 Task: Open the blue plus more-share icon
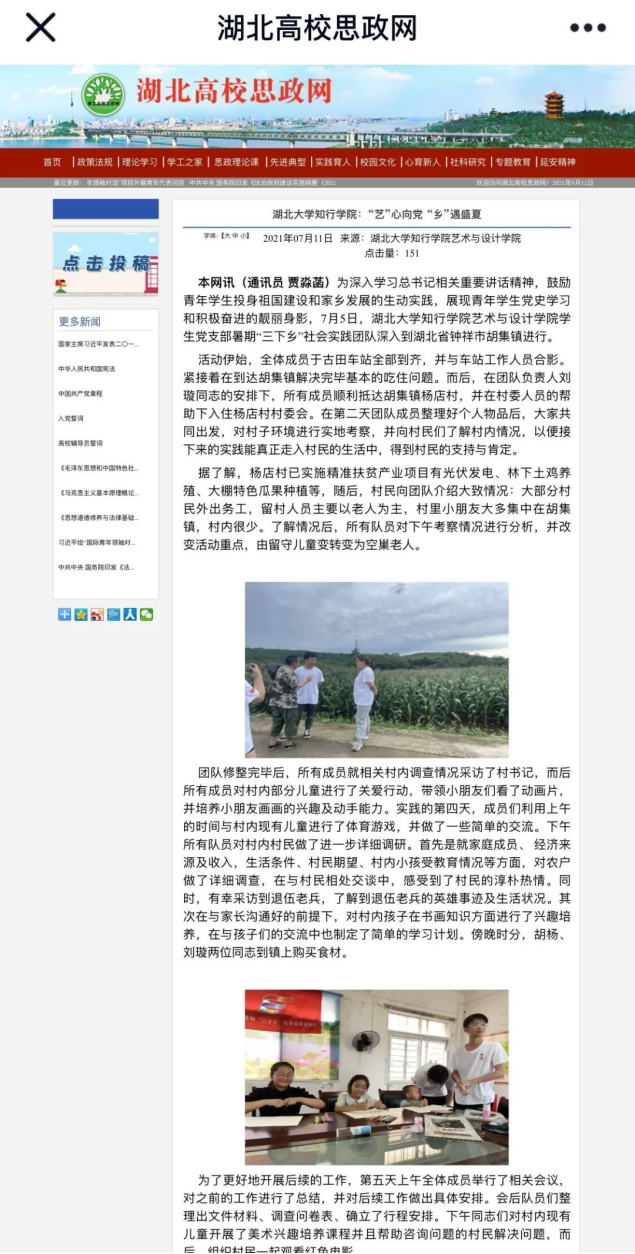[64, 615]
